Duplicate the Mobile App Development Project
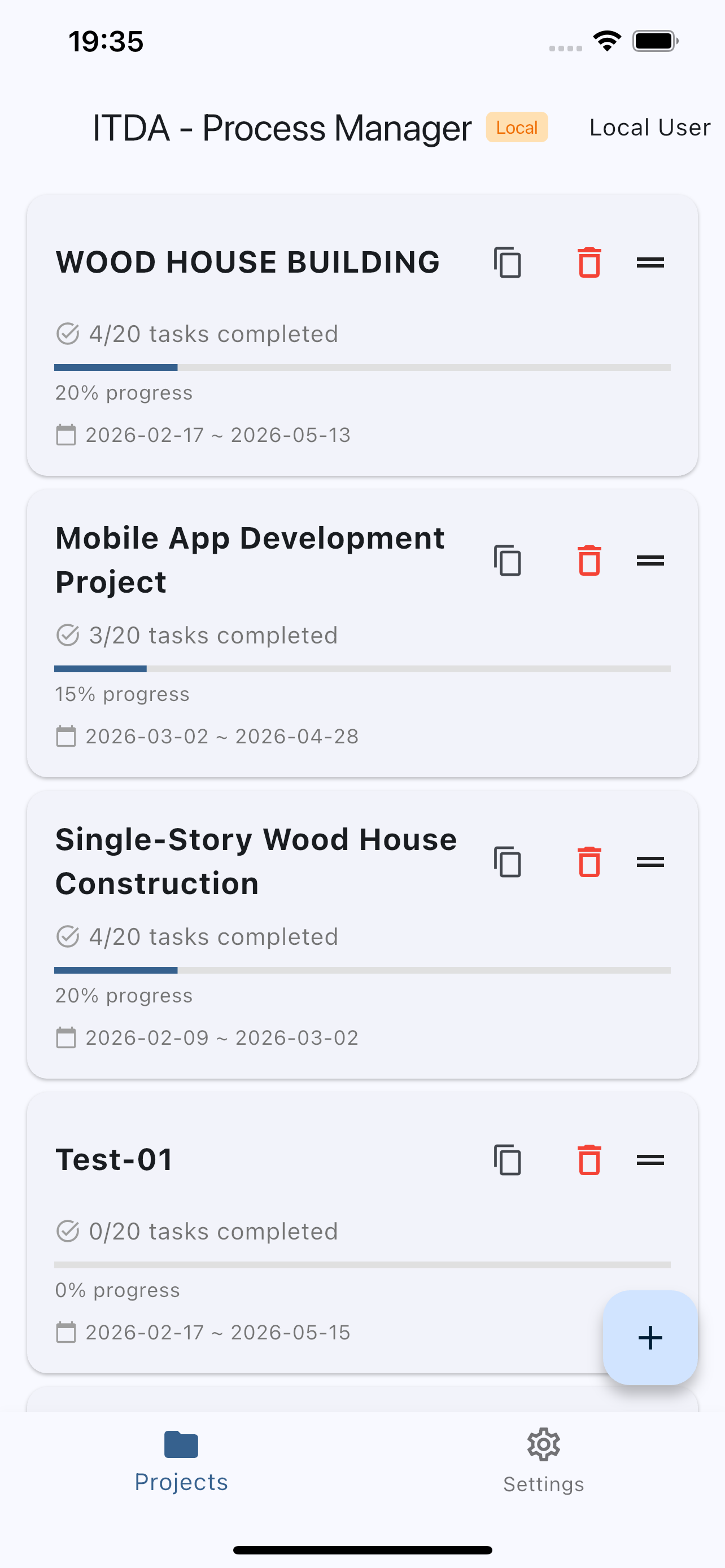Screen dimensions: 725x1568 [x=507, y=561]
